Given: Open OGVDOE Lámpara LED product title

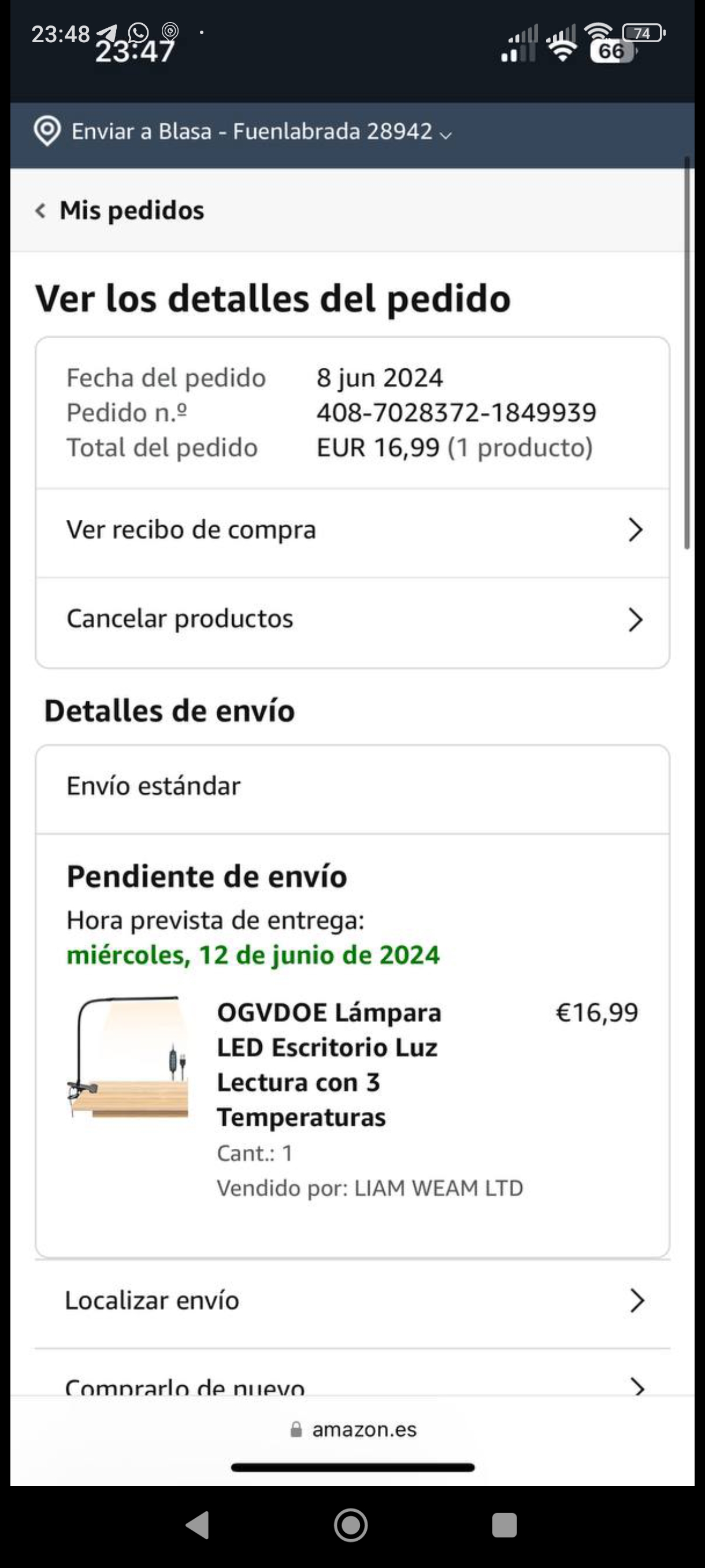Looking at the screenshot, I should pos(329,1064).
